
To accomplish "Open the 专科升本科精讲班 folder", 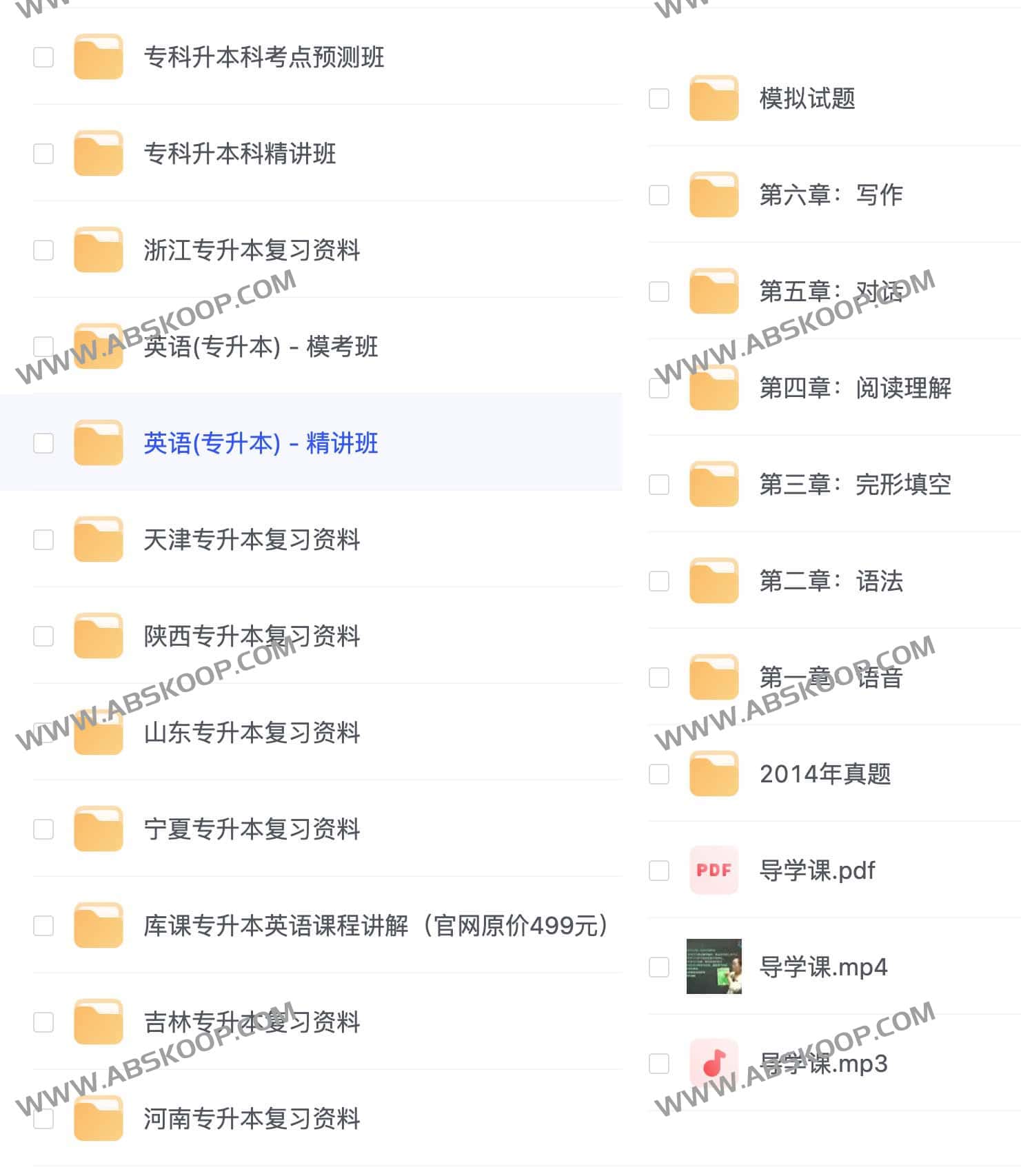I will click(239, 154).
